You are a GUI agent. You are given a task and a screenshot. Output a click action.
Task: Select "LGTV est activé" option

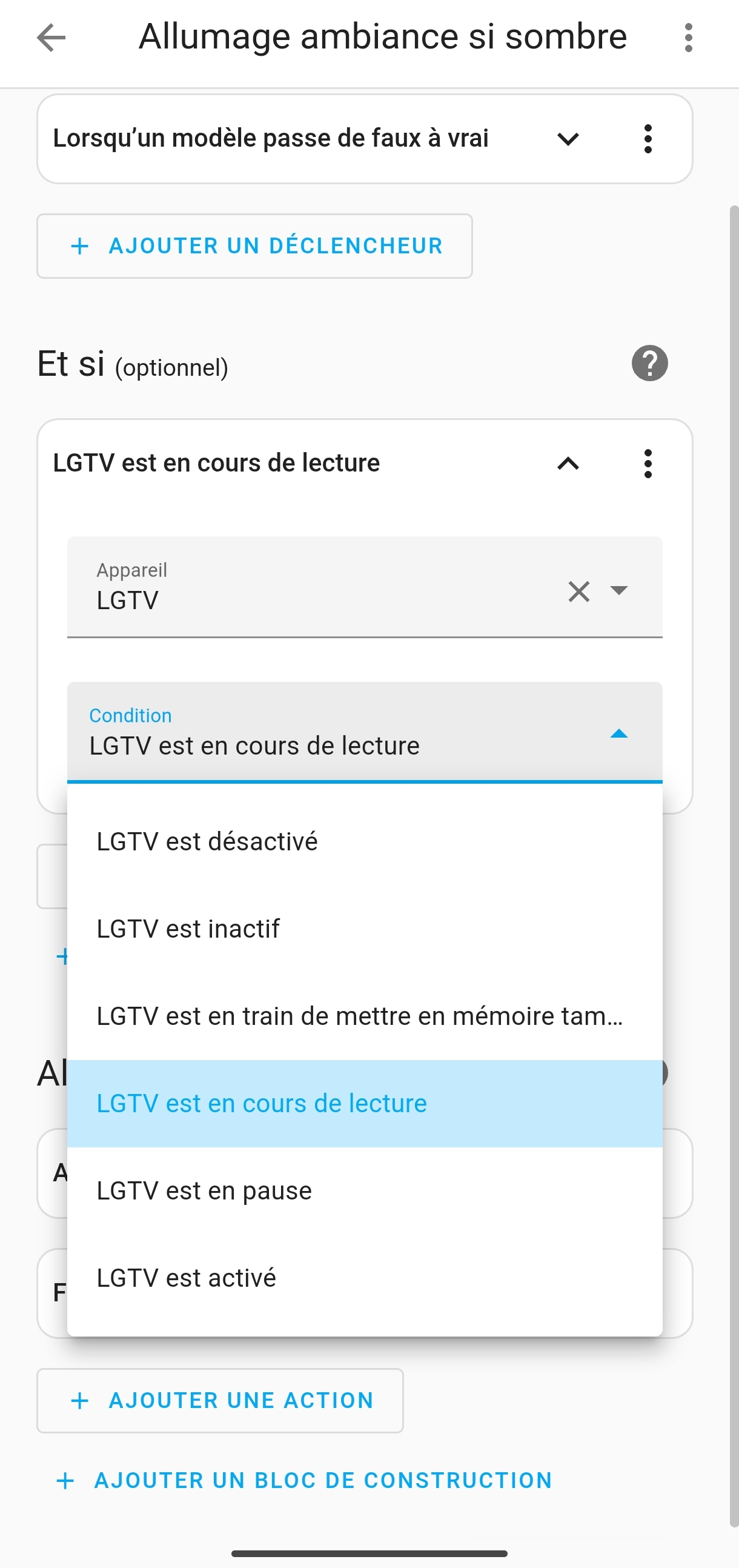pyautogui.click(x=364, y=1278)
